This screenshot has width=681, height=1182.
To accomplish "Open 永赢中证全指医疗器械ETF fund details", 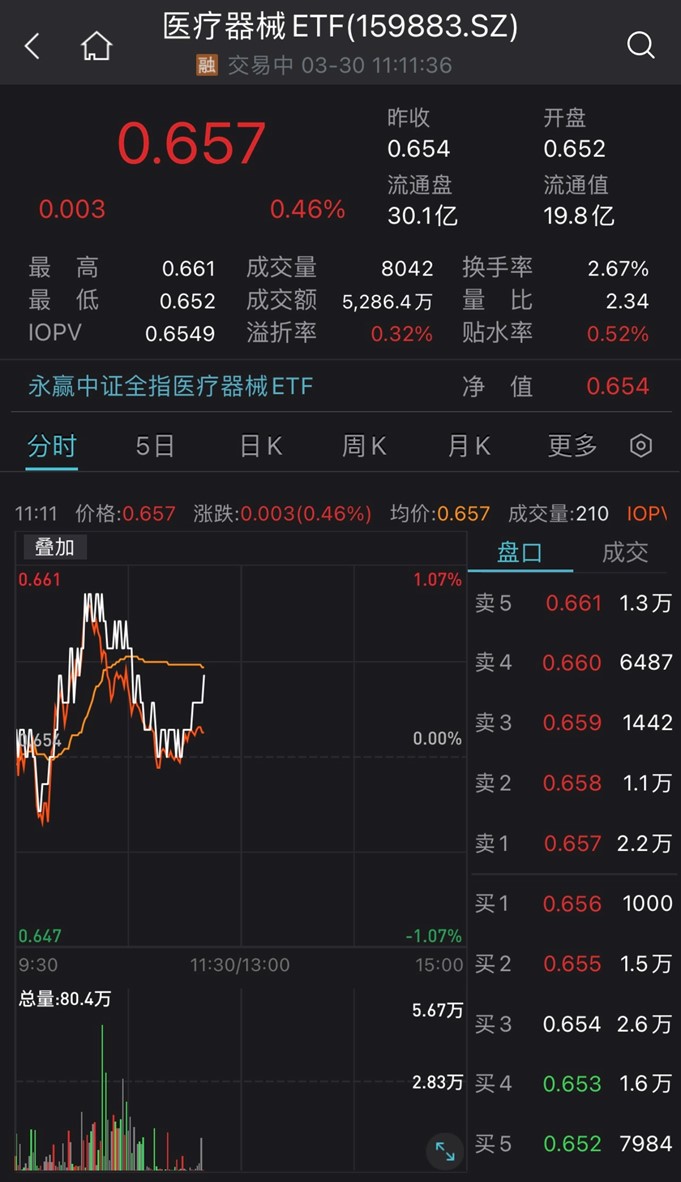I will click(170, 387).
